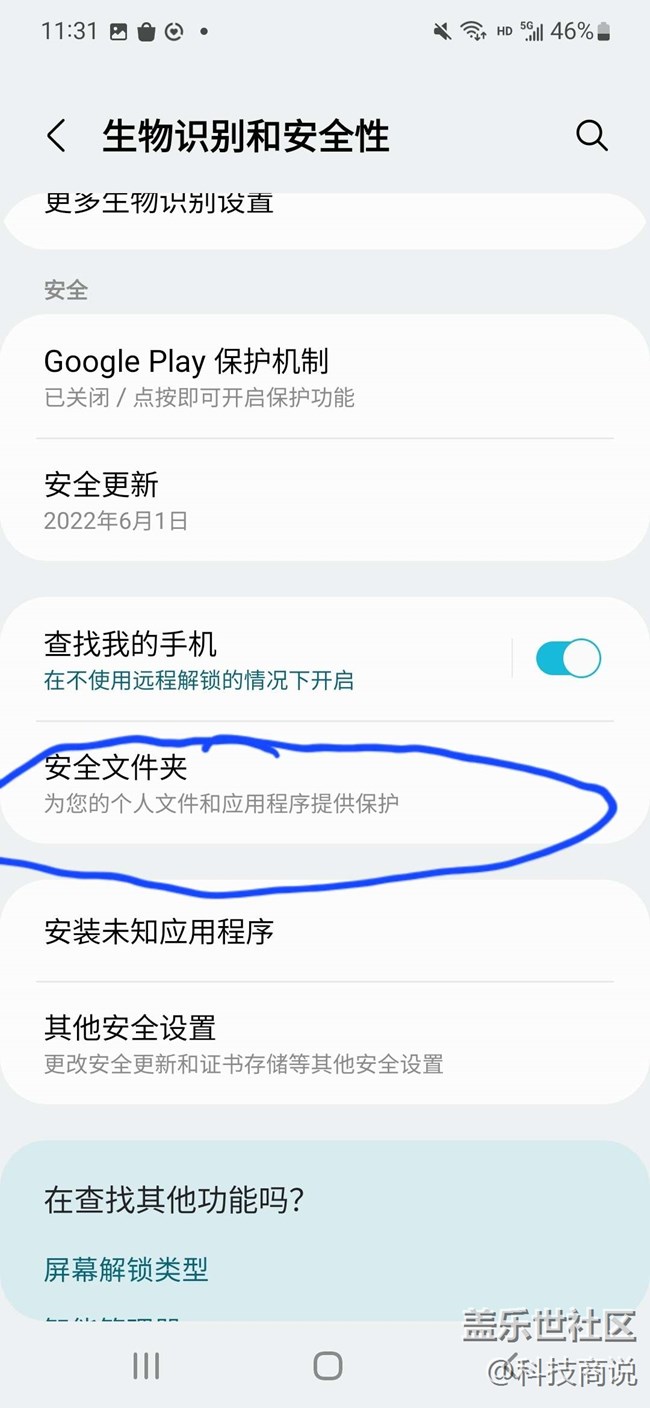Open 安全更新 row

tap(300, 500)
